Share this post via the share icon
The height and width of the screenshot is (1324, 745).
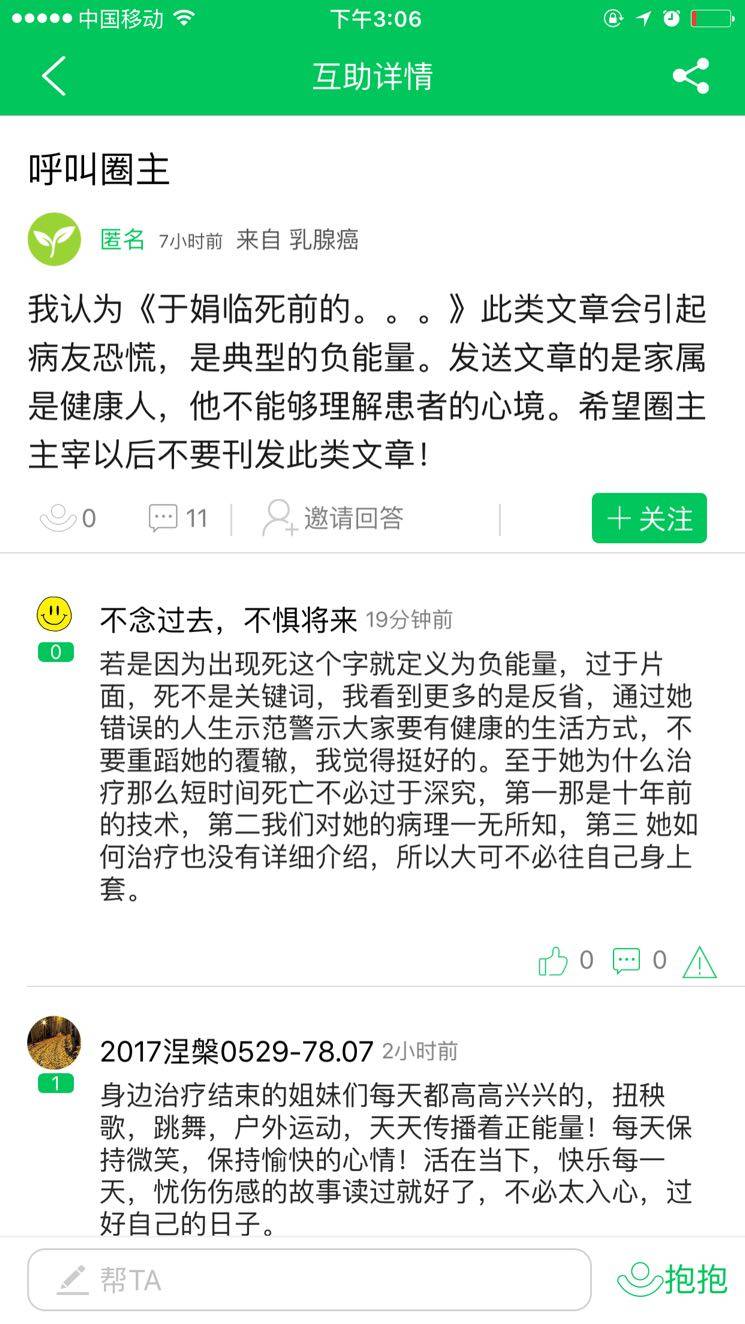click(690, 76)
